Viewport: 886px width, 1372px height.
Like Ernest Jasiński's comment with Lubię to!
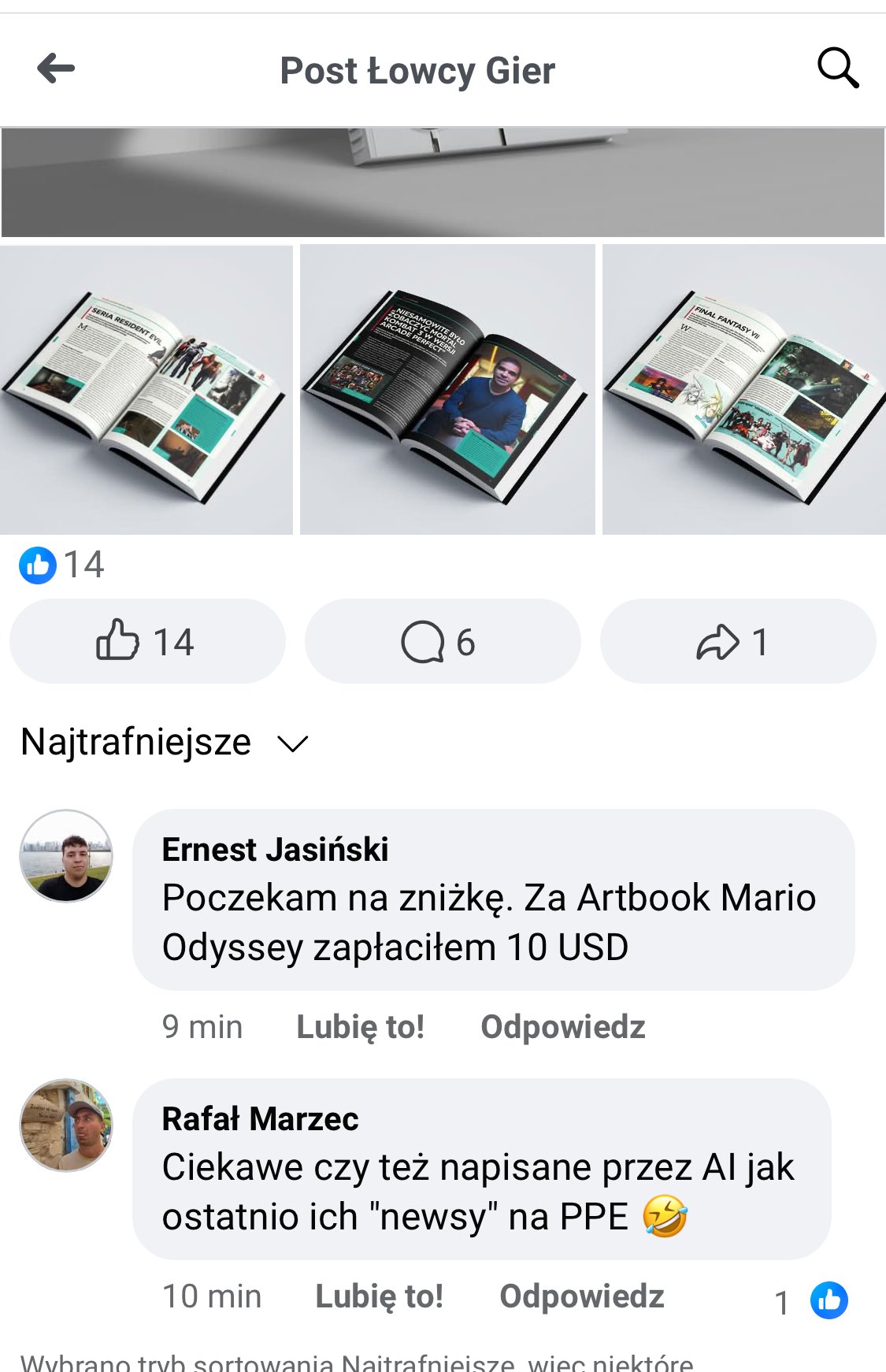(x=360, y=1027)
